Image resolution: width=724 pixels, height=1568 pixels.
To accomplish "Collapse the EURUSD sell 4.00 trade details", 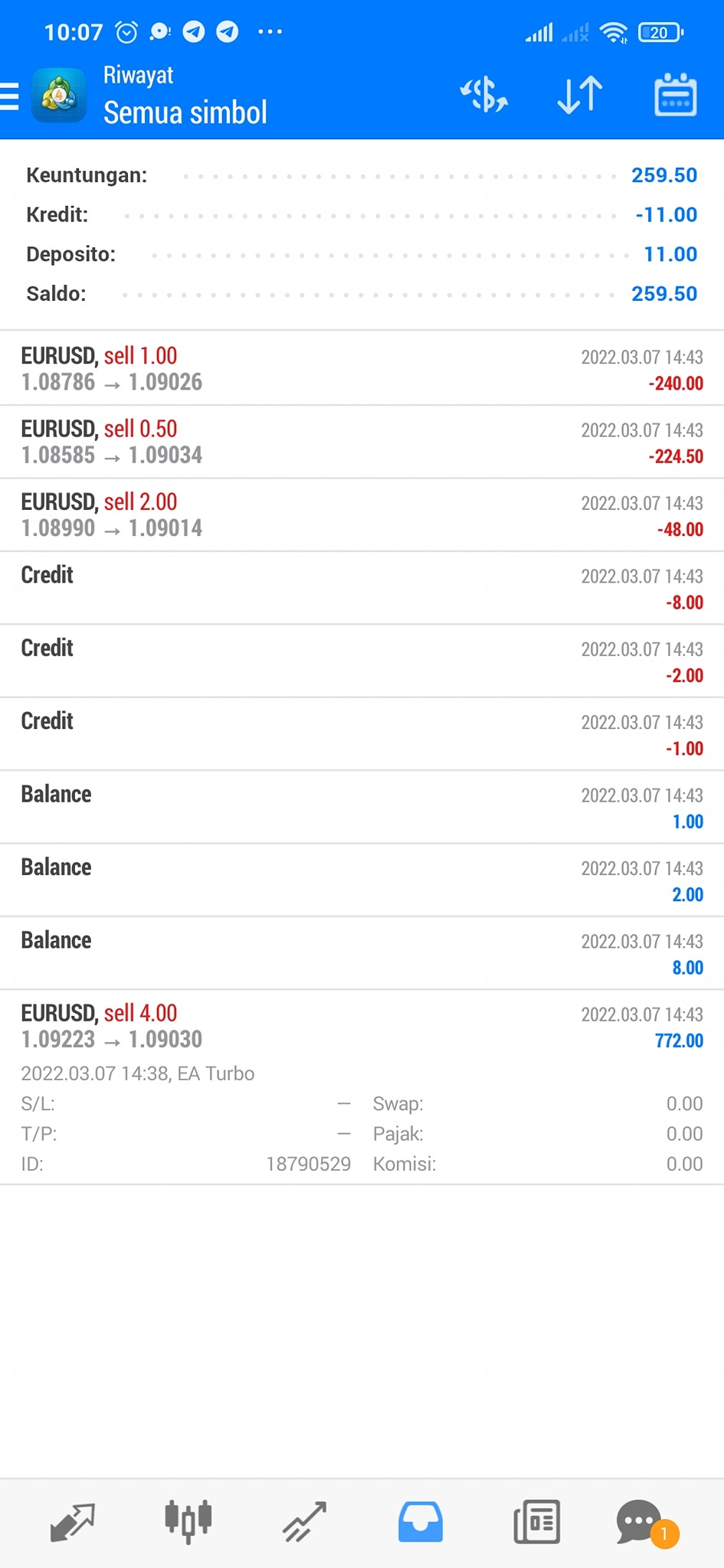I will tap(362, 1087).
